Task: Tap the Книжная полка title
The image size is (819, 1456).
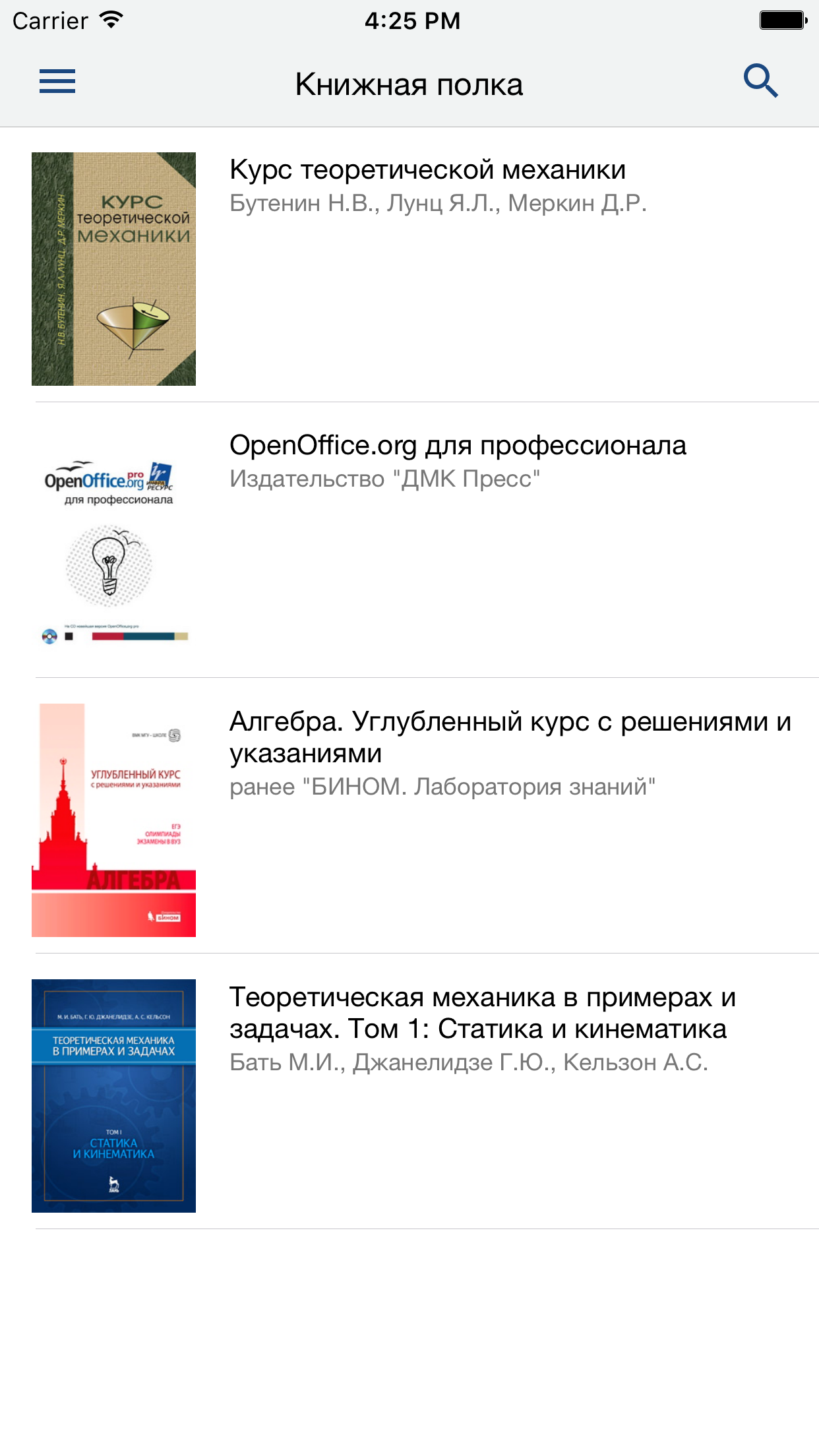Action: click(409, 83)
